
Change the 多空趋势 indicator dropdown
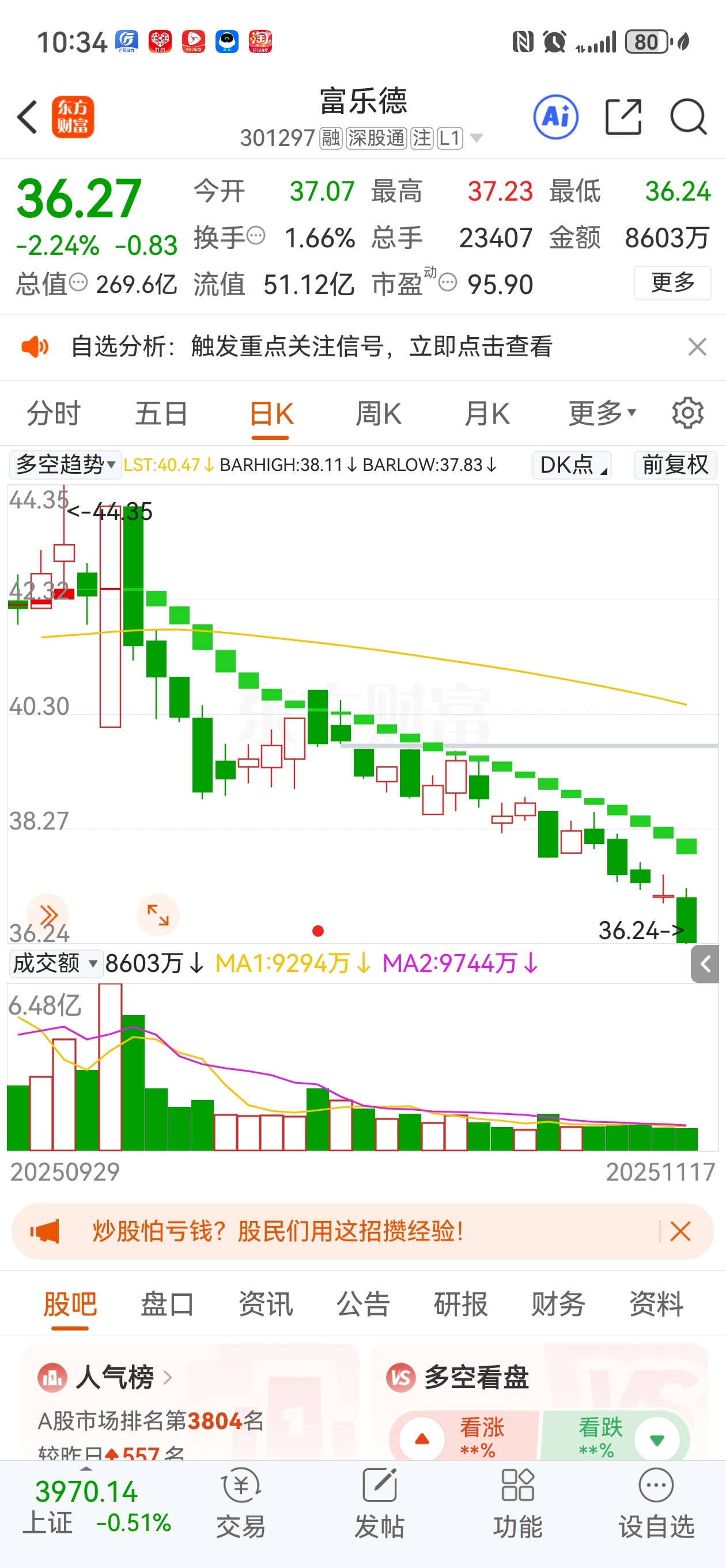click(65, 465)
